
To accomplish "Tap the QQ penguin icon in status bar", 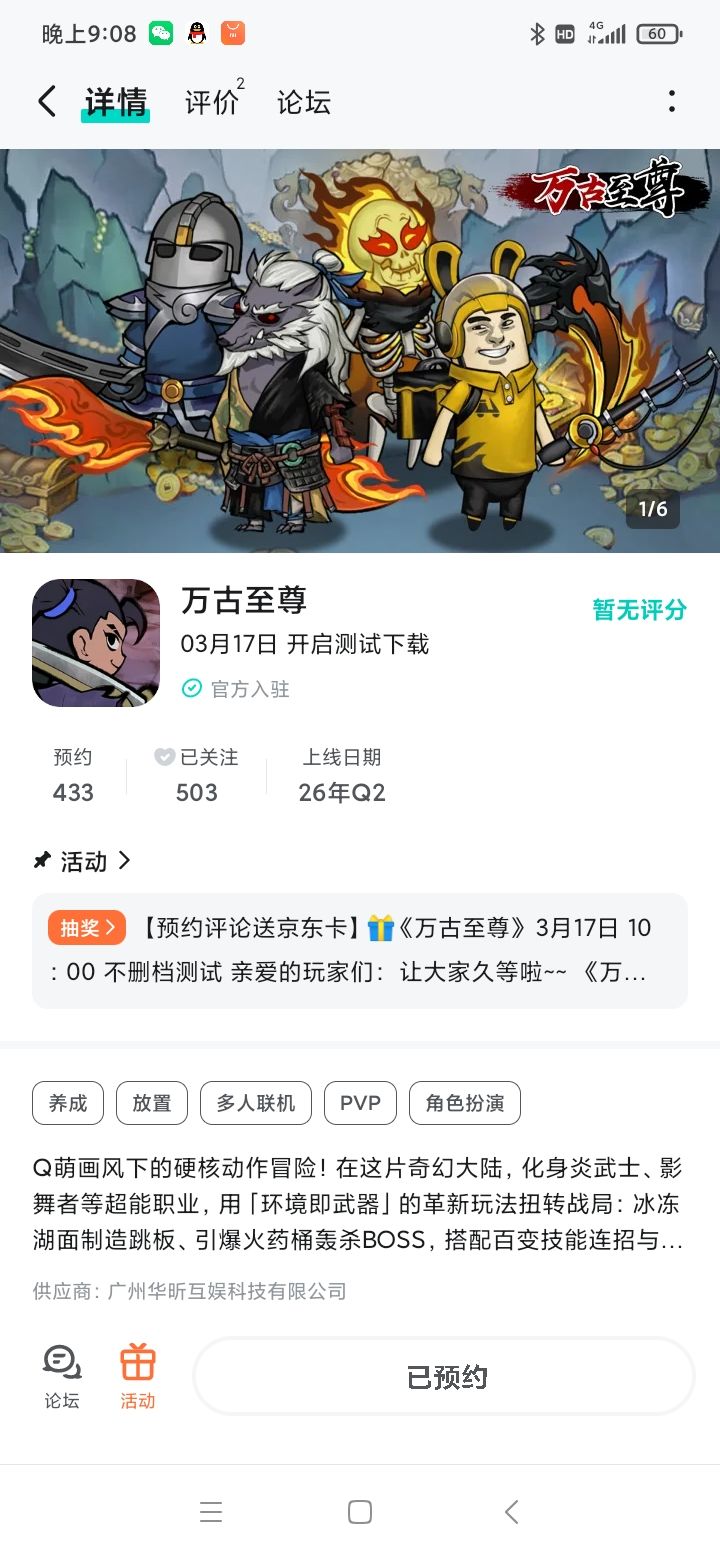I will click(197, 33).
